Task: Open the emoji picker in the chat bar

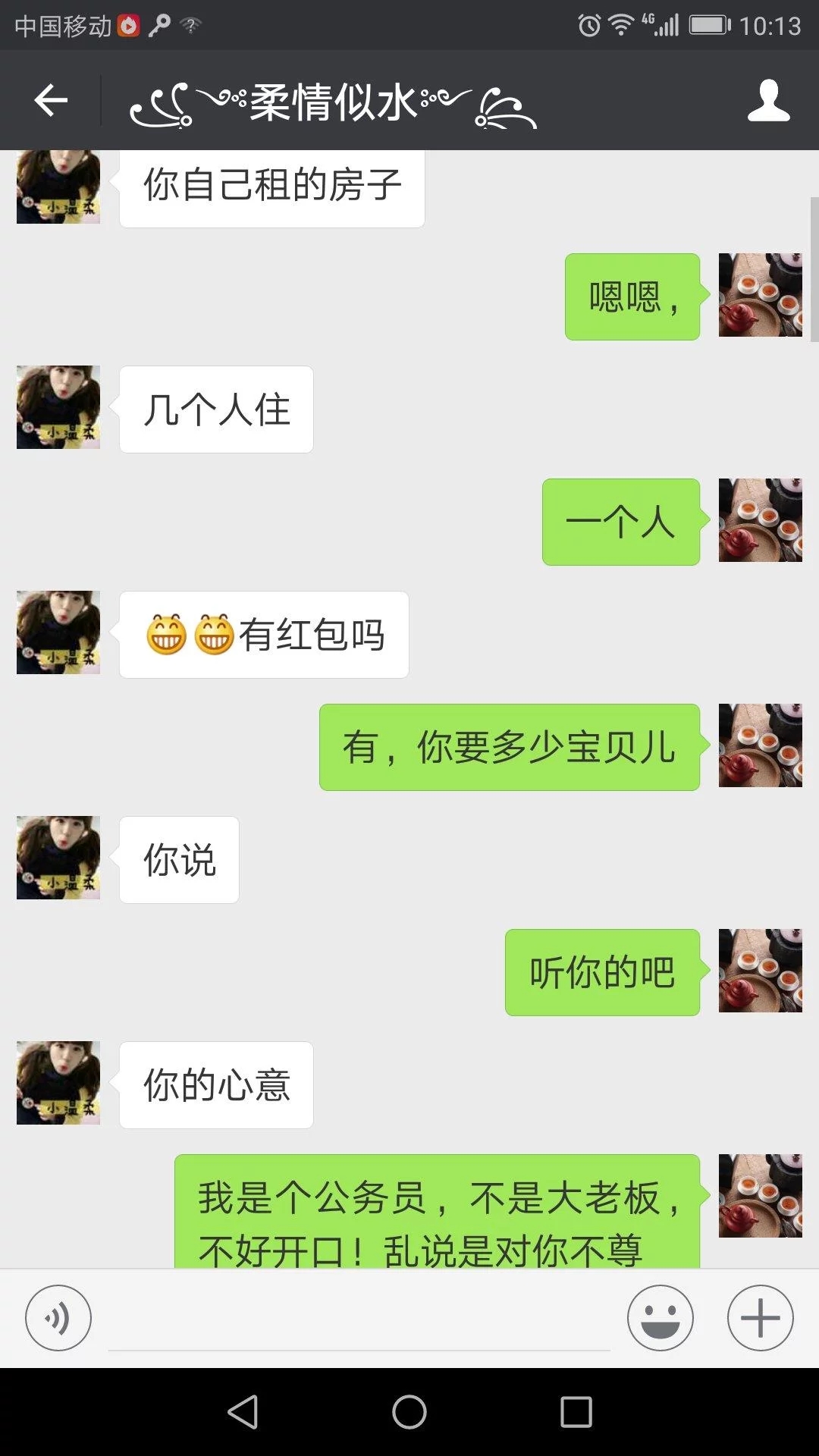Action: click(659, 1317)
